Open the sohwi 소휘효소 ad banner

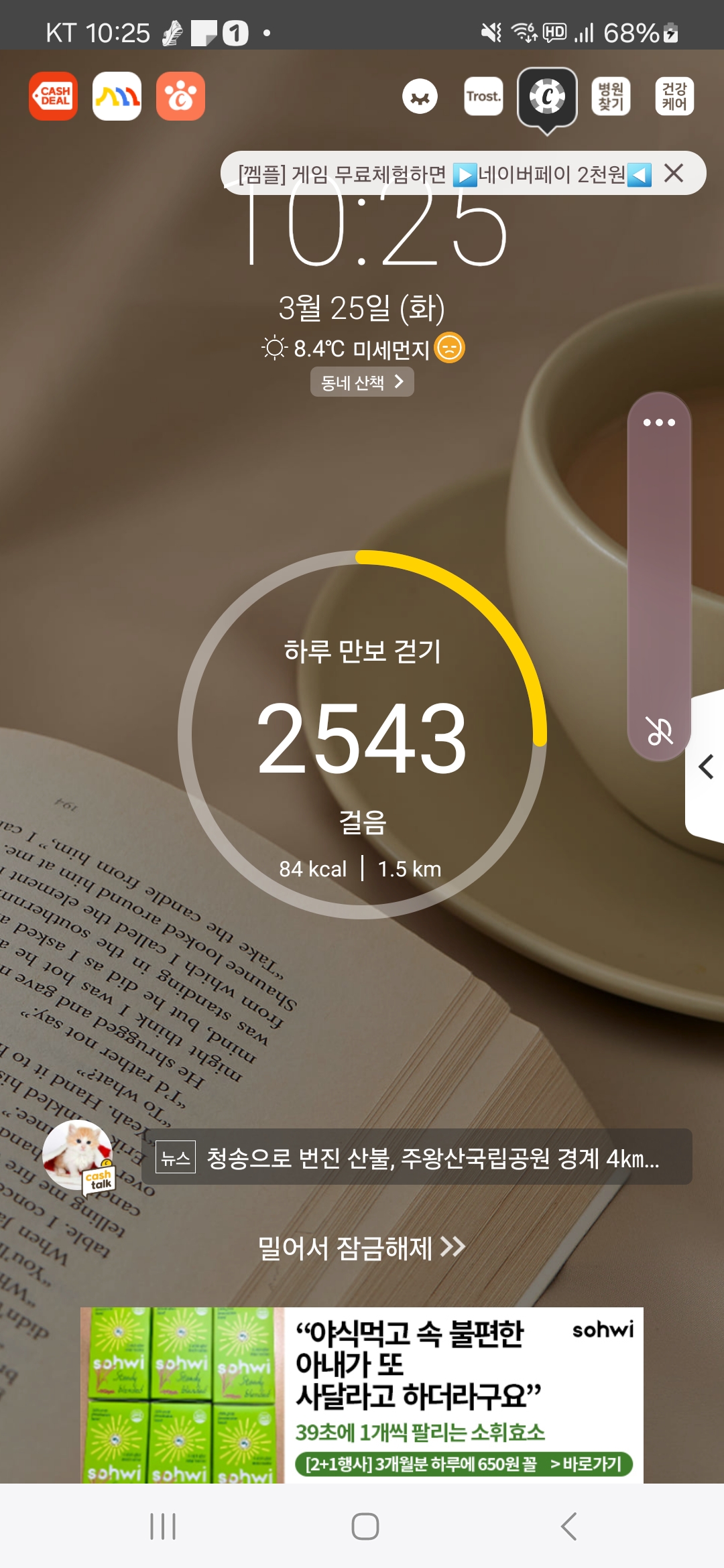(x=362, y=1395)
